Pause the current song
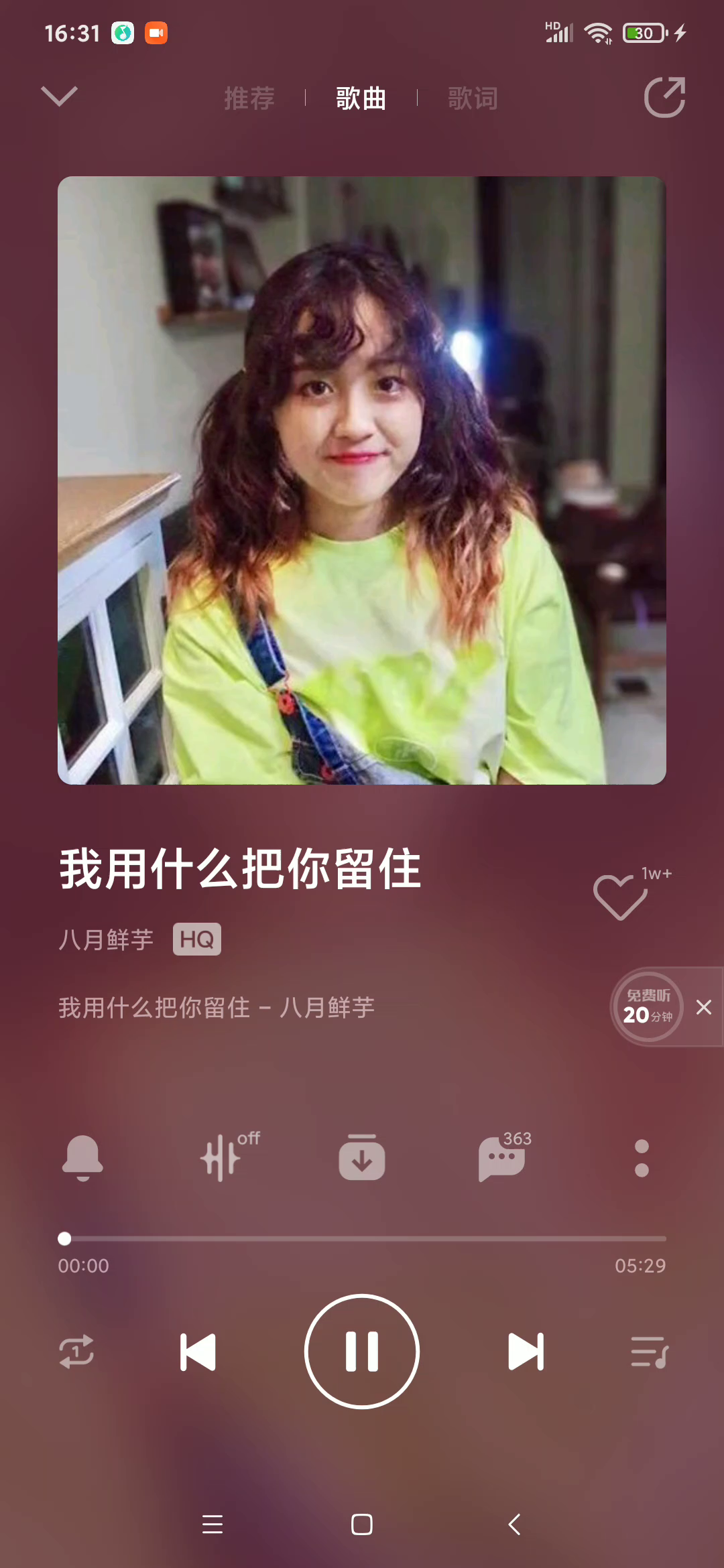The width and height of the screenshot is (724, 1568). pyautogui.click(x=362, y=1352)
